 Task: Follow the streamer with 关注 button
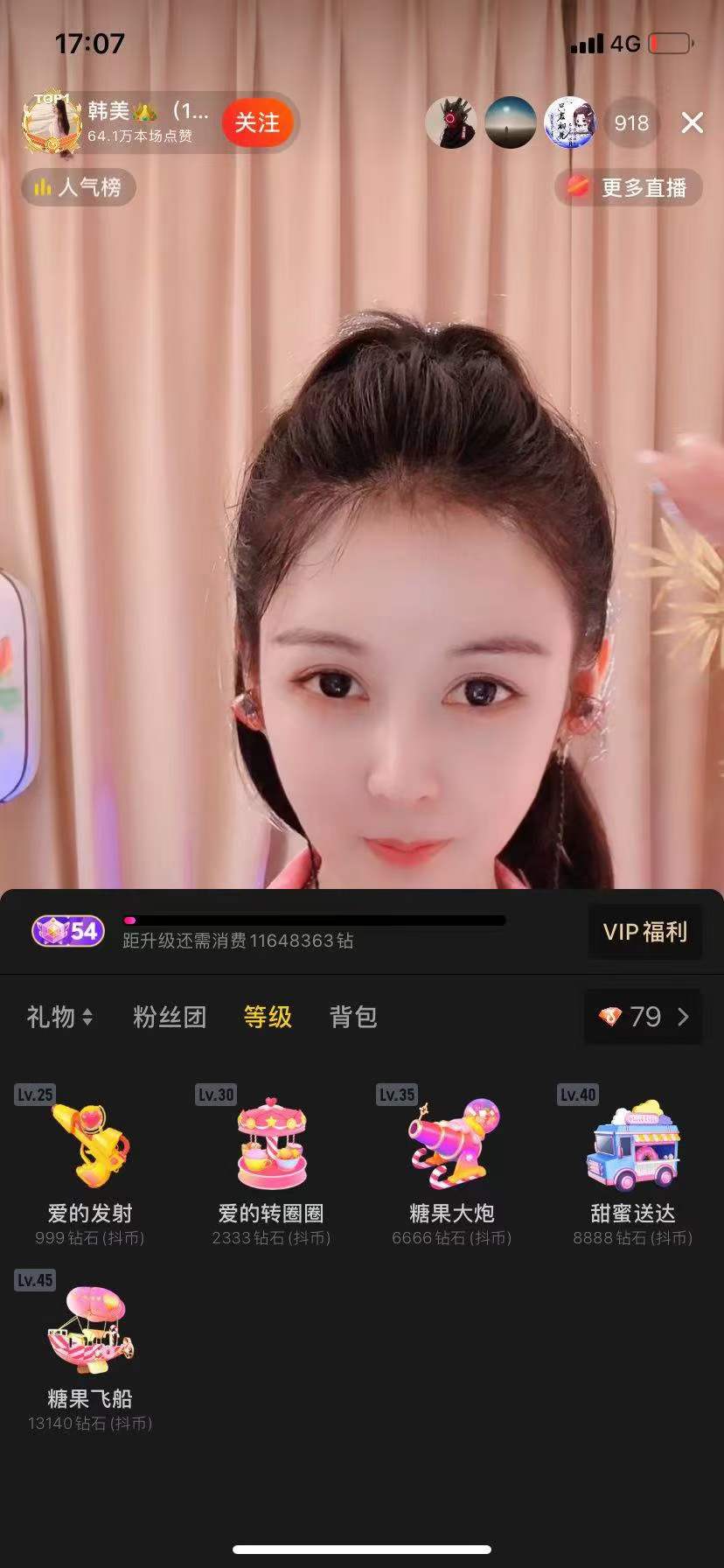pos(256,123)
